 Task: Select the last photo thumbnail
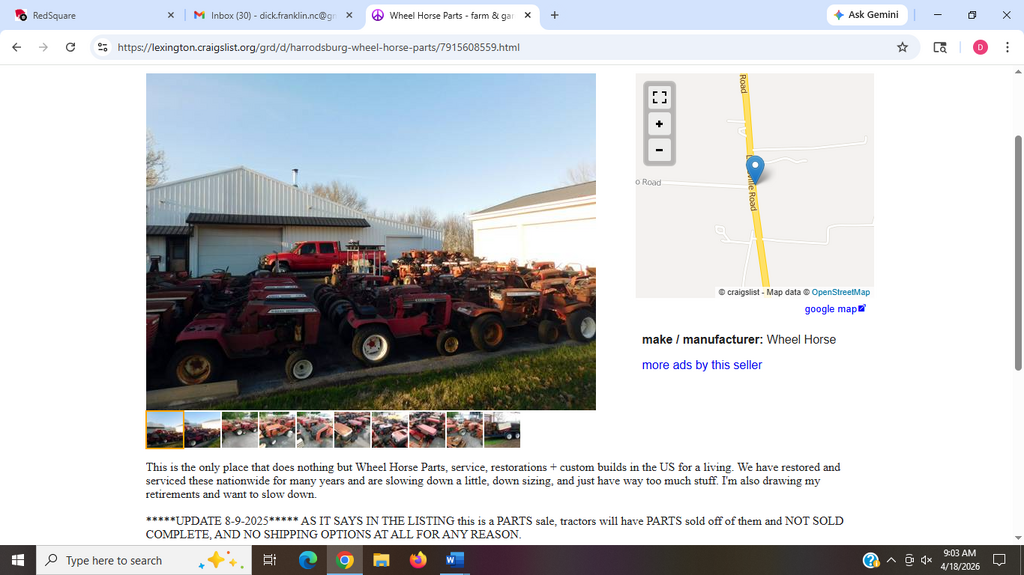pyautogui.click(x=502, y=430)
